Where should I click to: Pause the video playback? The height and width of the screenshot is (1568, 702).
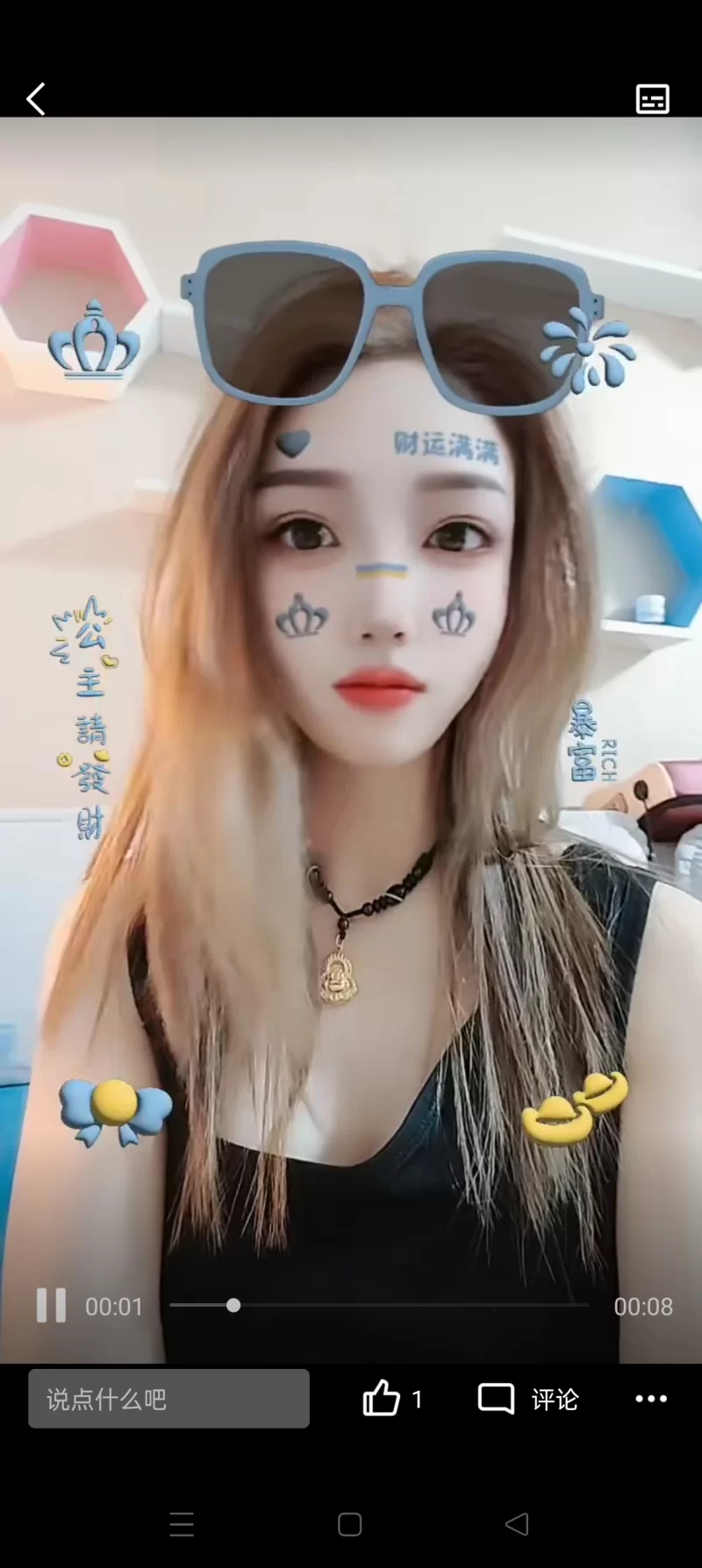click(x=51, y=1305)
